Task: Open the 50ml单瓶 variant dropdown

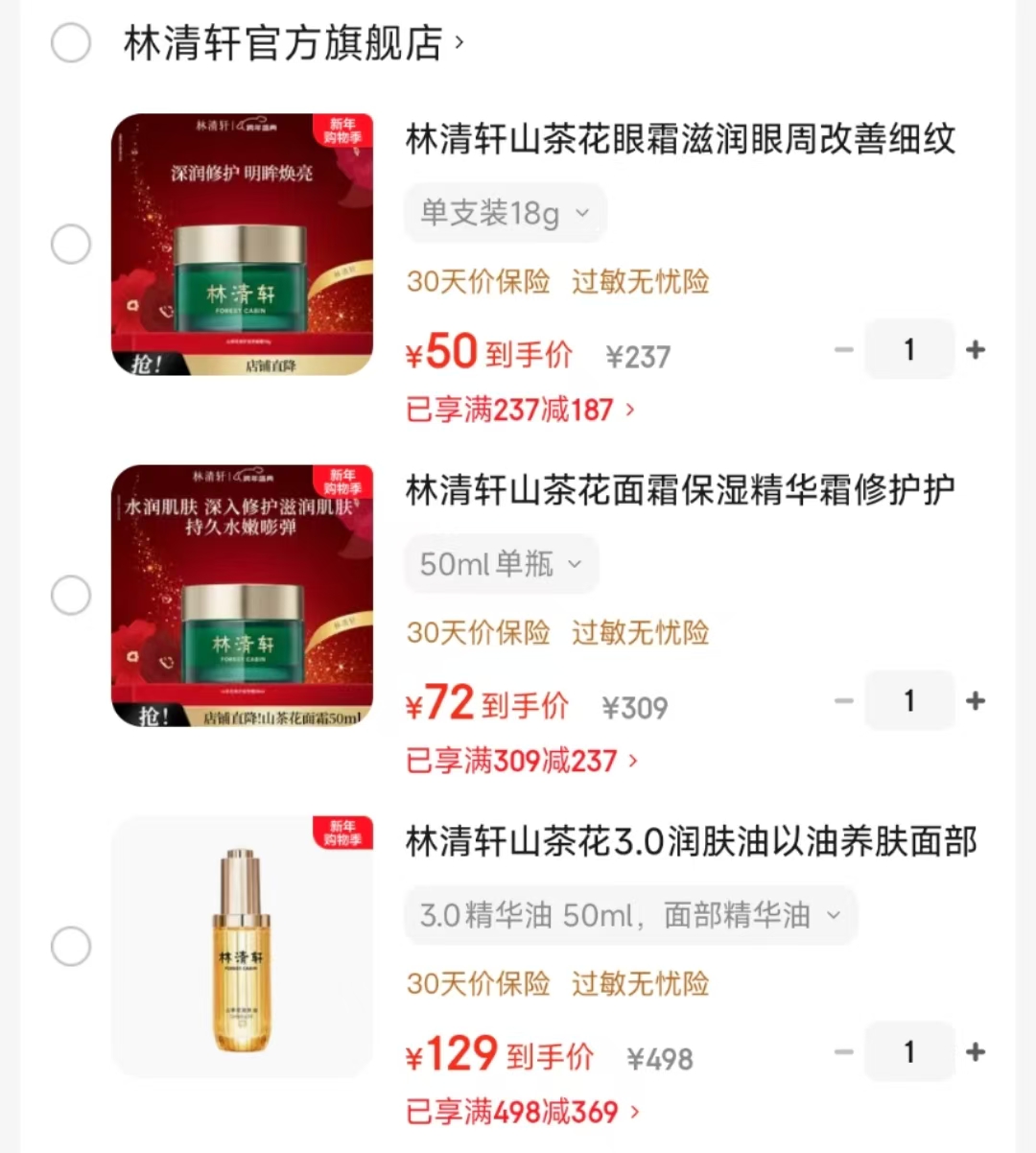Action: [501, 564]
